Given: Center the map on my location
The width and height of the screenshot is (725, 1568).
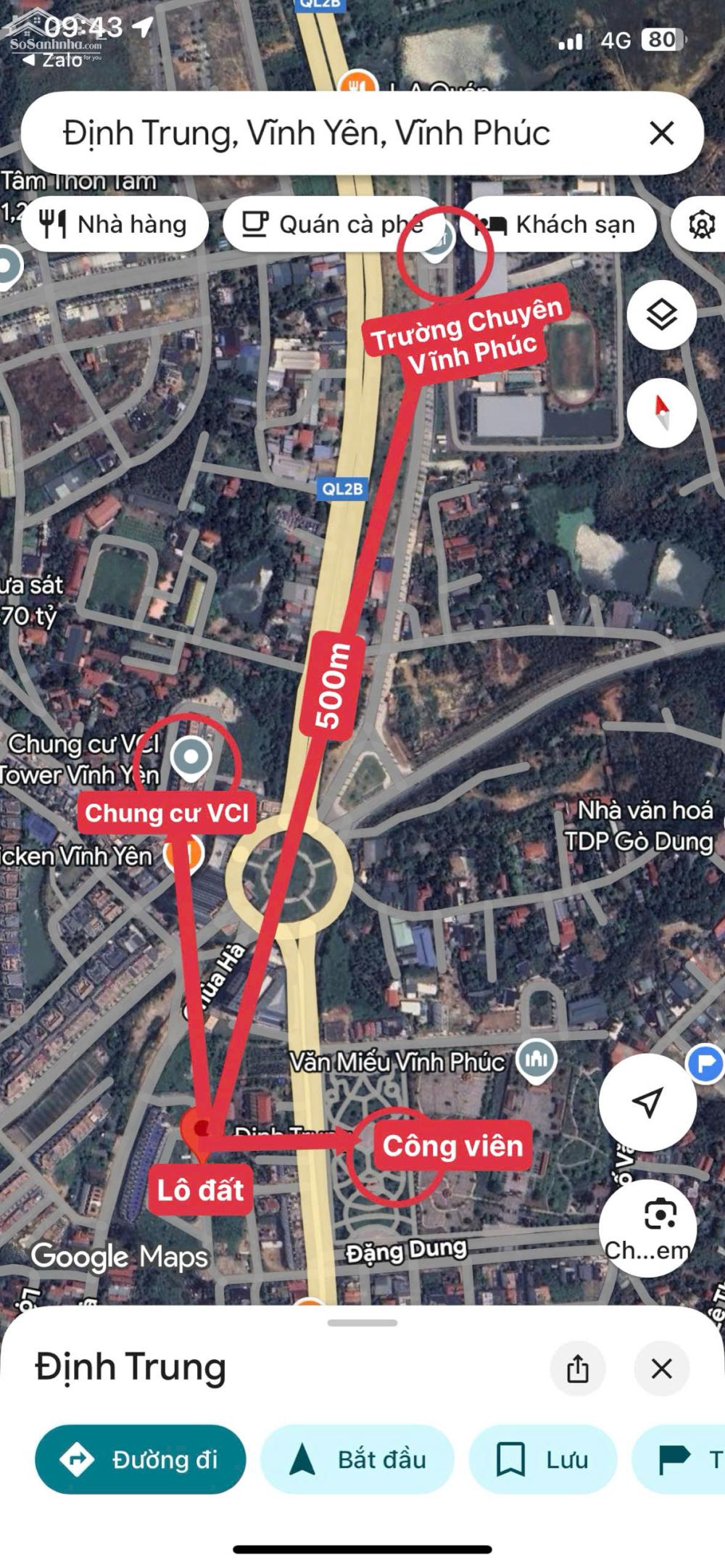Looking at the screenshot, I should (x=647, y=1102).
